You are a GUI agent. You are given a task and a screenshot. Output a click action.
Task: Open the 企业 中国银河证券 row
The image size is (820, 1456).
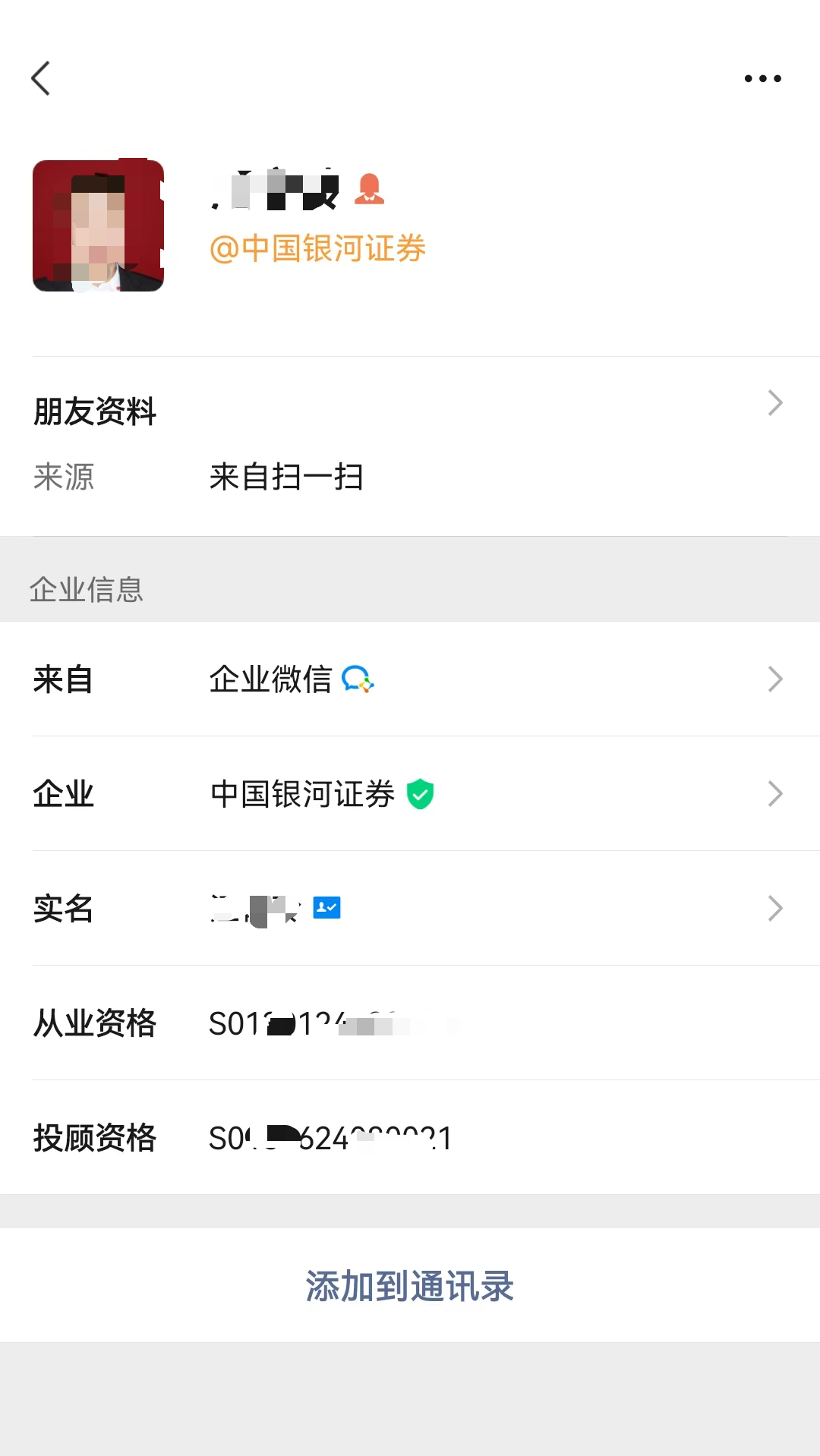pyautogui.click(x=410, y=793)
